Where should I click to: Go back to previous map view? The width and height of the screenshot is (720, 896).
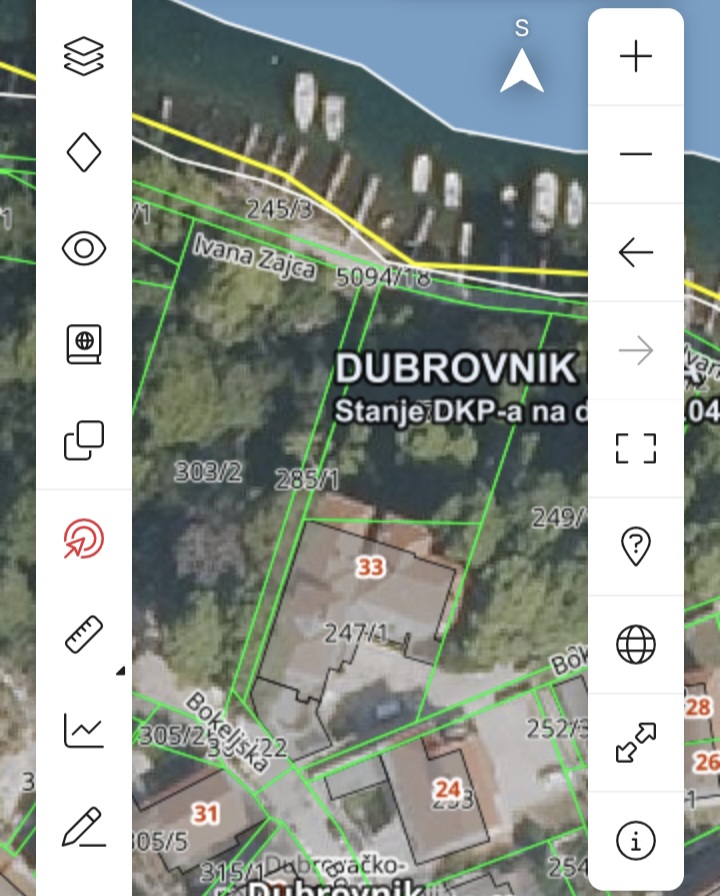point(636,252)
